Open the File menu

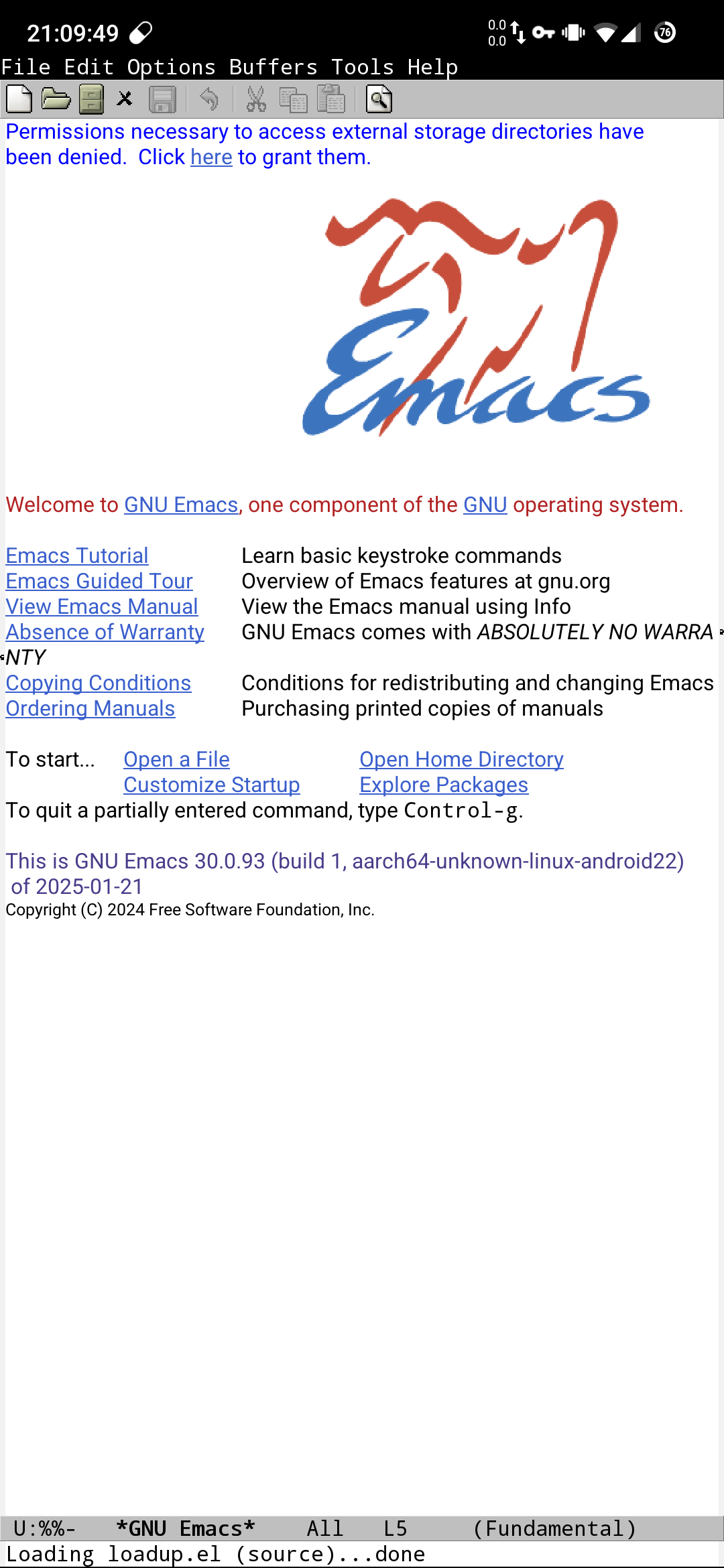[x=25, y=67]
